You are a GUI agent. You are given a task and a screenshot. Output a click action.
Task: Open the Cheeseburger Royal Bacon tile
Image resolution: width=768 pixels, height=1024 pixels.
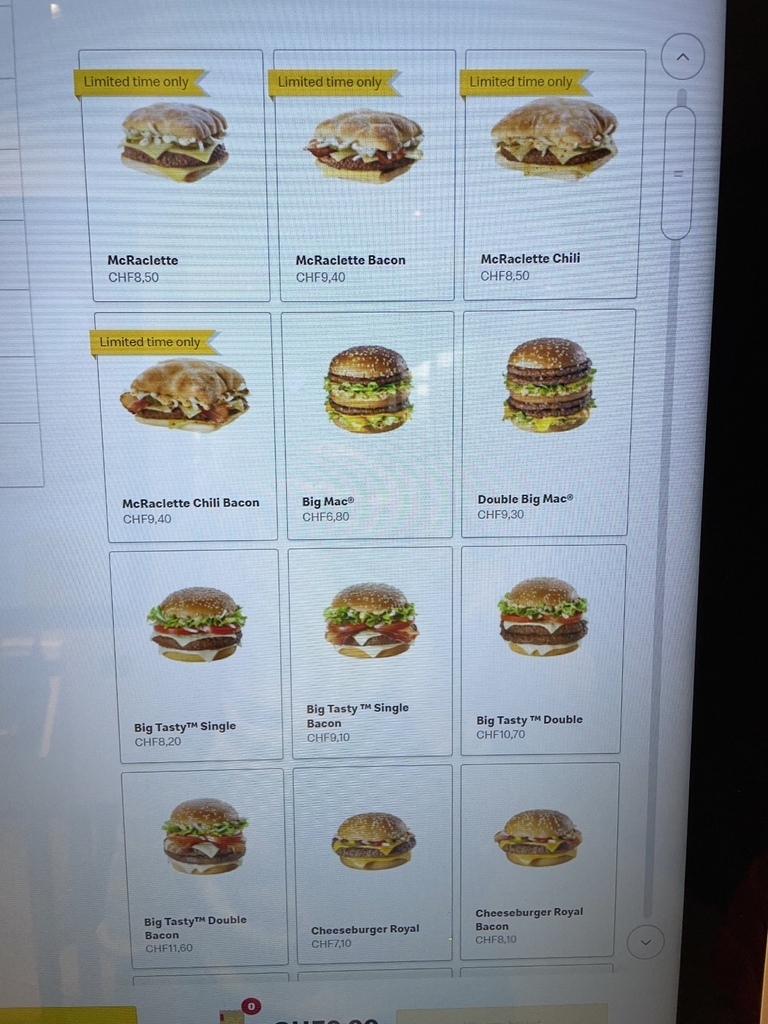pyautogui.click(x=538, y=860)
